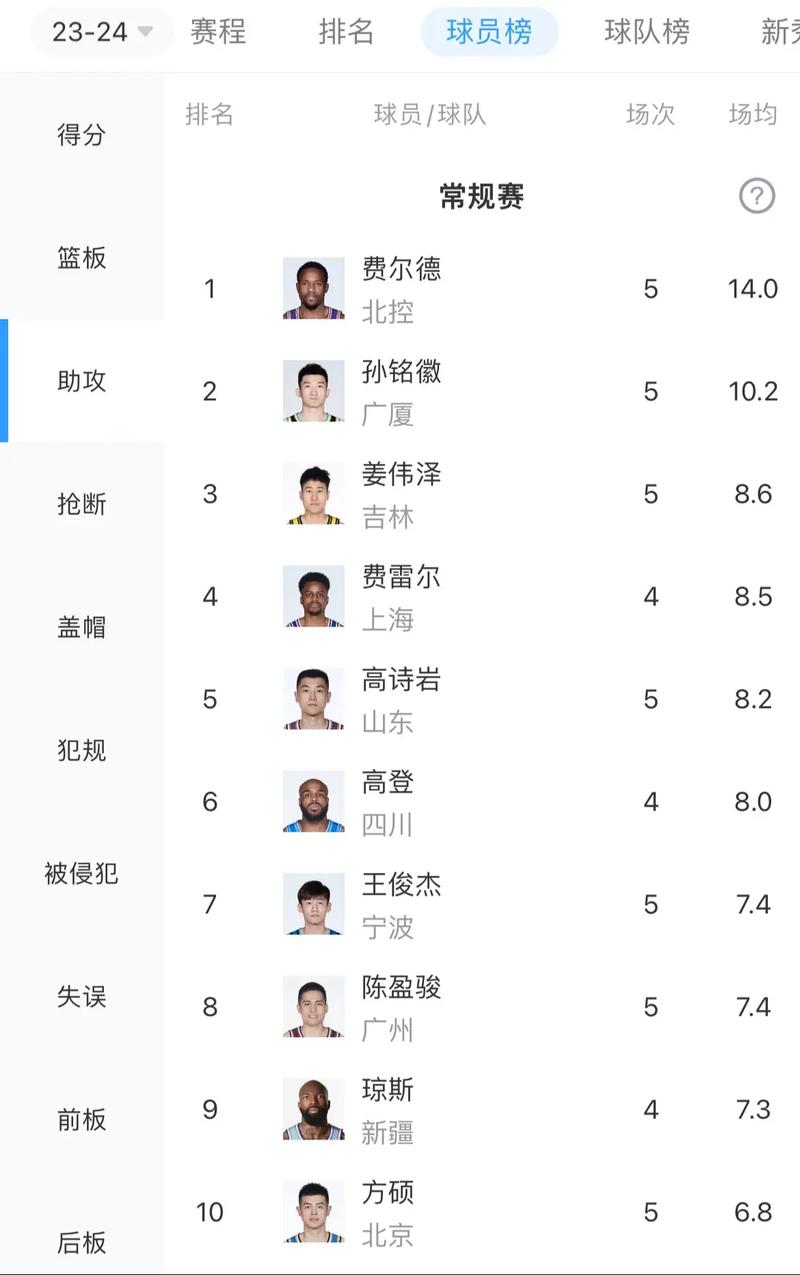Viewport: 800px width, 1275px height.
Task: Select the 前板 category
Action: pyautogui.click(x=81, y=1119)
